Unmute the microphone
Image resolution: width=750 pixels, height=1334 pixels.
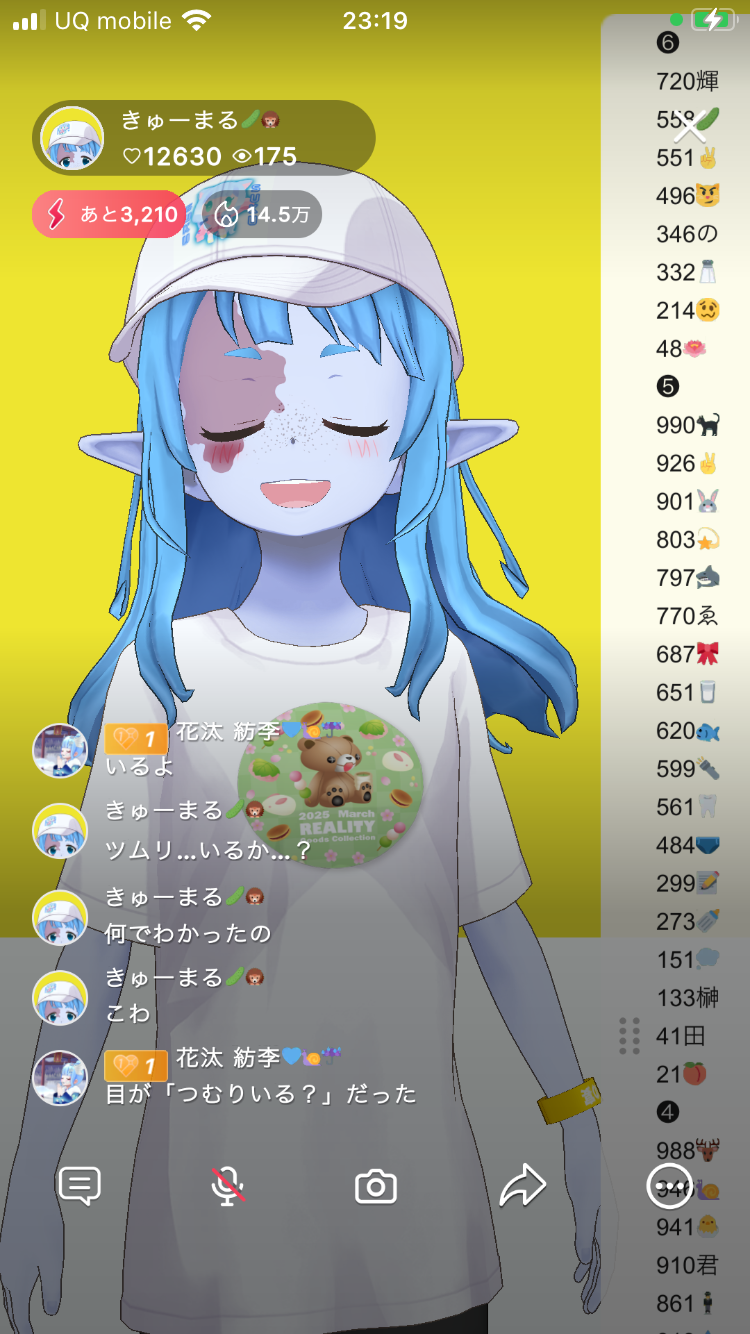tap(228, 1187)
